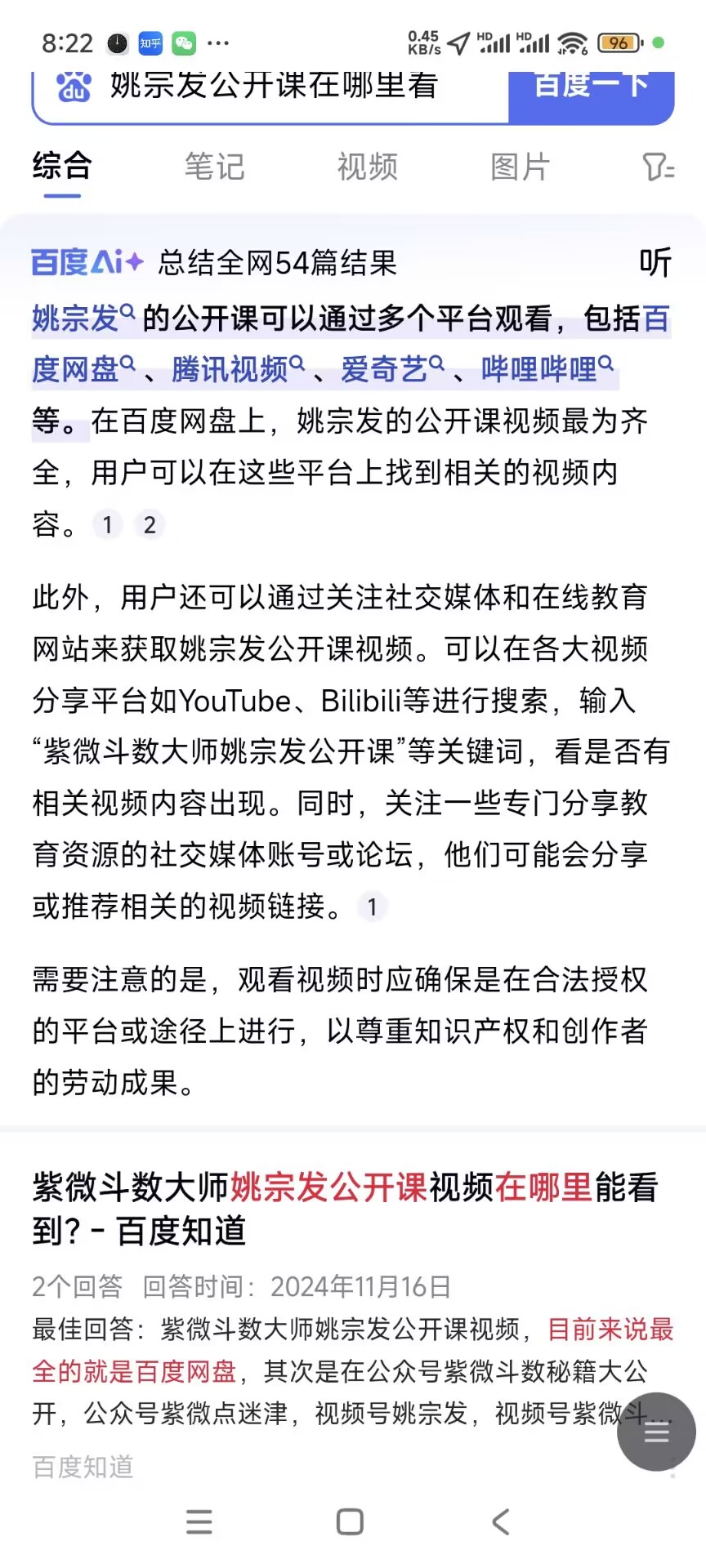Open search icon beside 哔哩哔哩

[x=605, y=364]
